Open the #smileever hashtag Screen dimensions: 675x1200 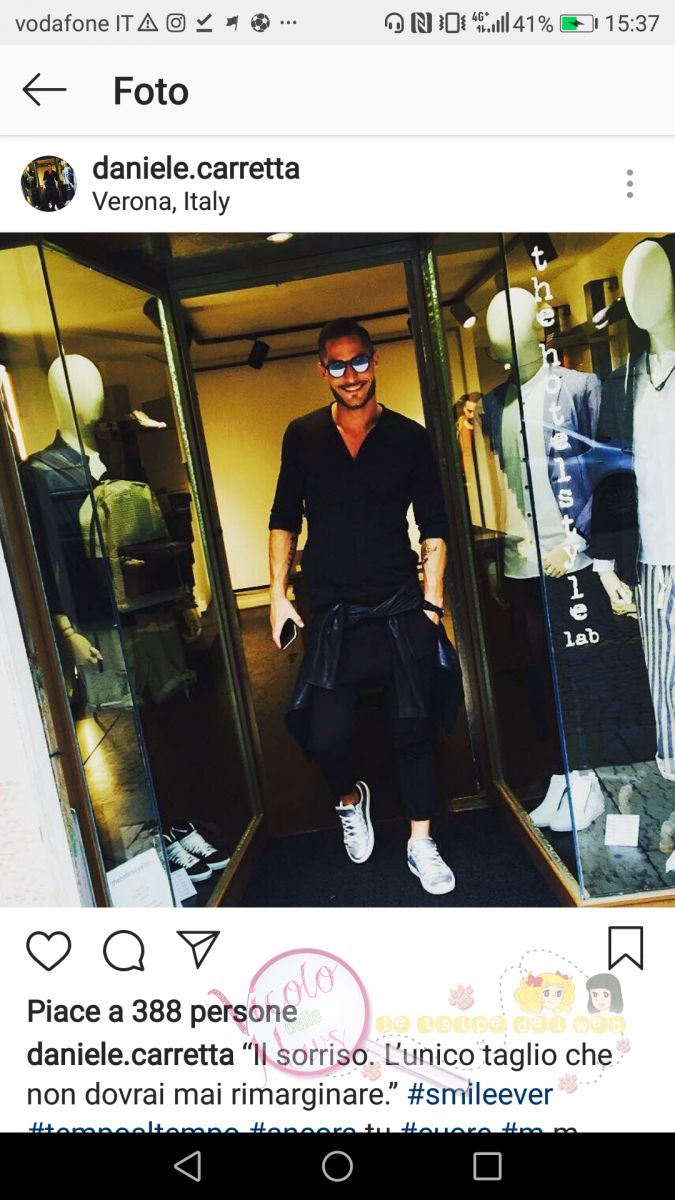(x=480, y=1093)
